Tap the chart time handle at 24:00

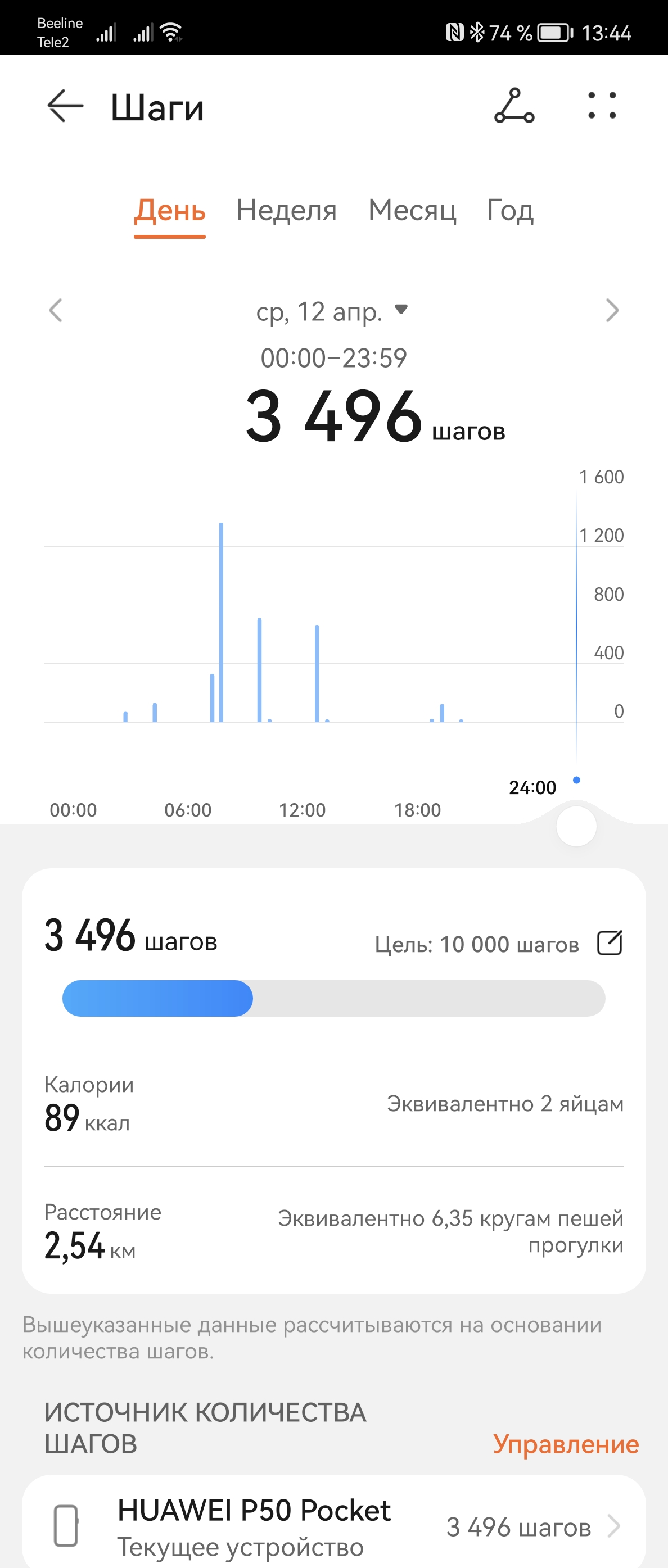[576, 827]
